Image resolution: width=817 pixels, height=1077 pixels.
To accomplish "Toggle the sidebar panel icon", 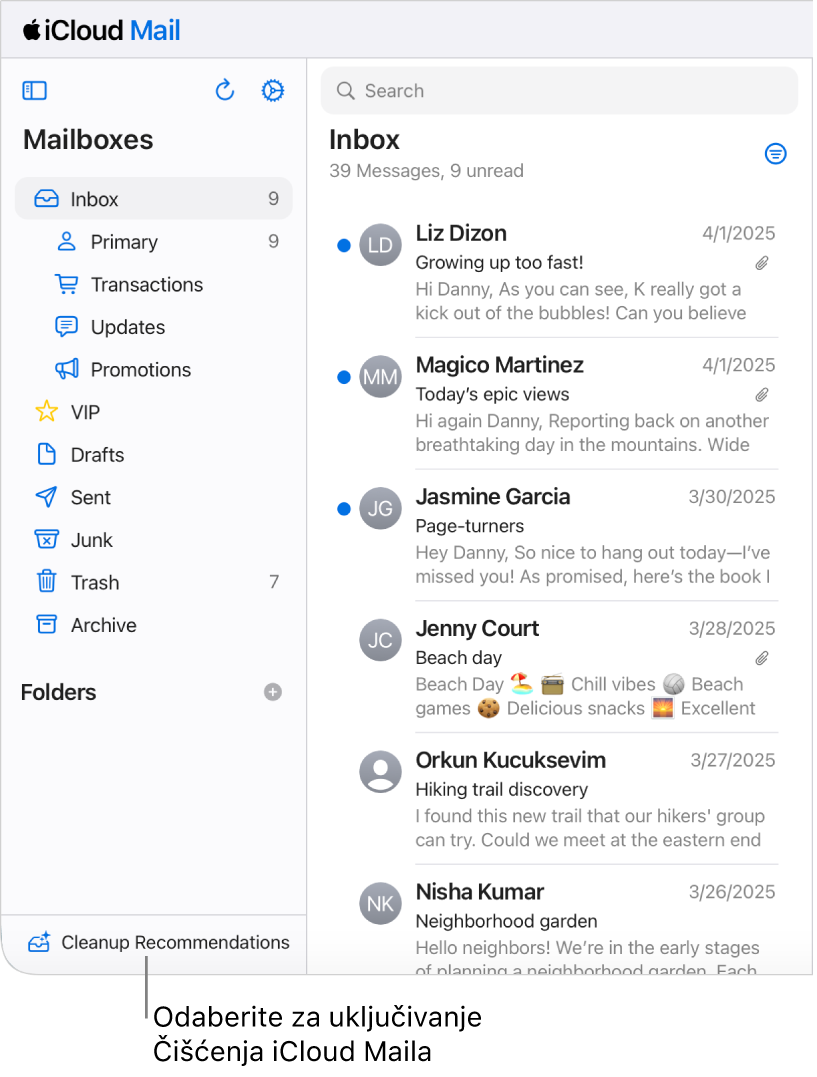I will pyautogui.click(x=35, y=91).
